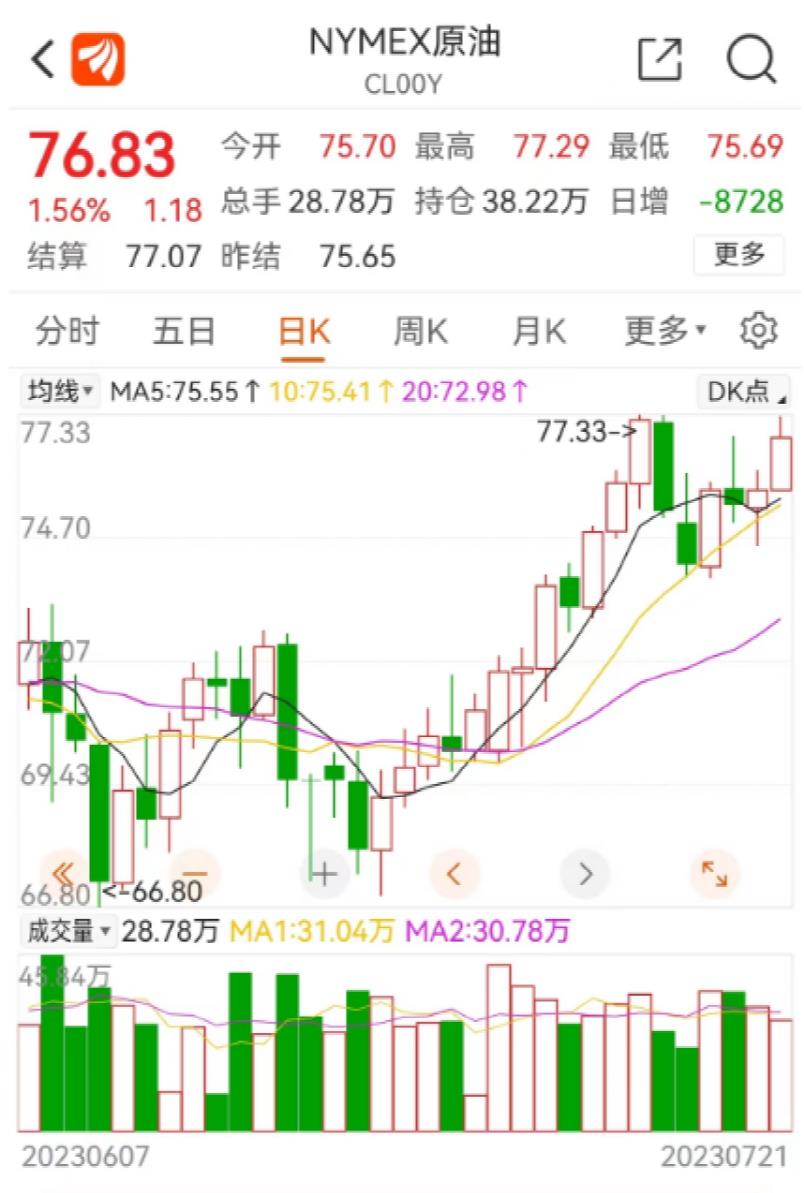Image resolution: width=804 pixels, height=1193 pixels.
Task: Expand the 更多 chart period dropdown
Action: [665, 330]
